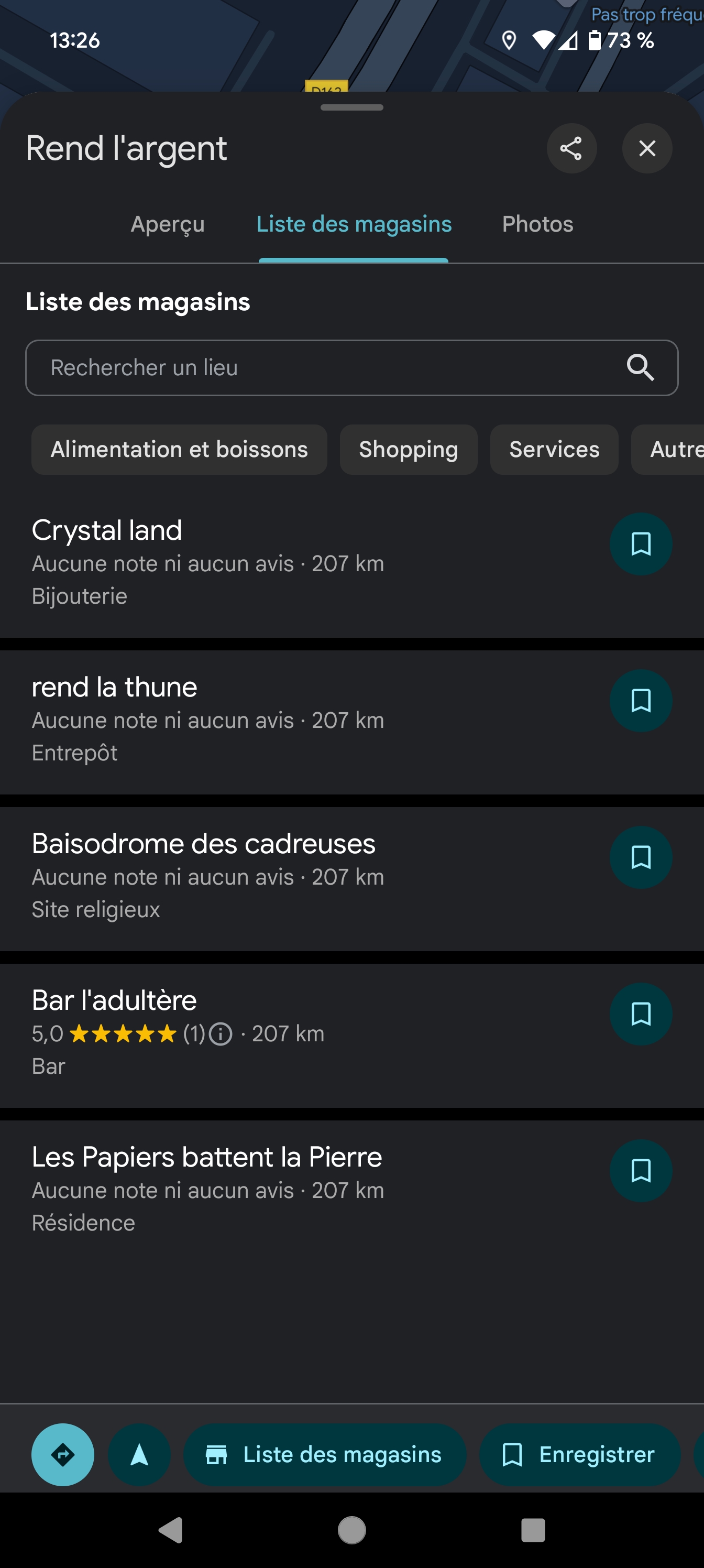The width and height of the screenshot is (704, 1568).
Task: Get directions with the blue arrow button
Action: [63, 1455]
